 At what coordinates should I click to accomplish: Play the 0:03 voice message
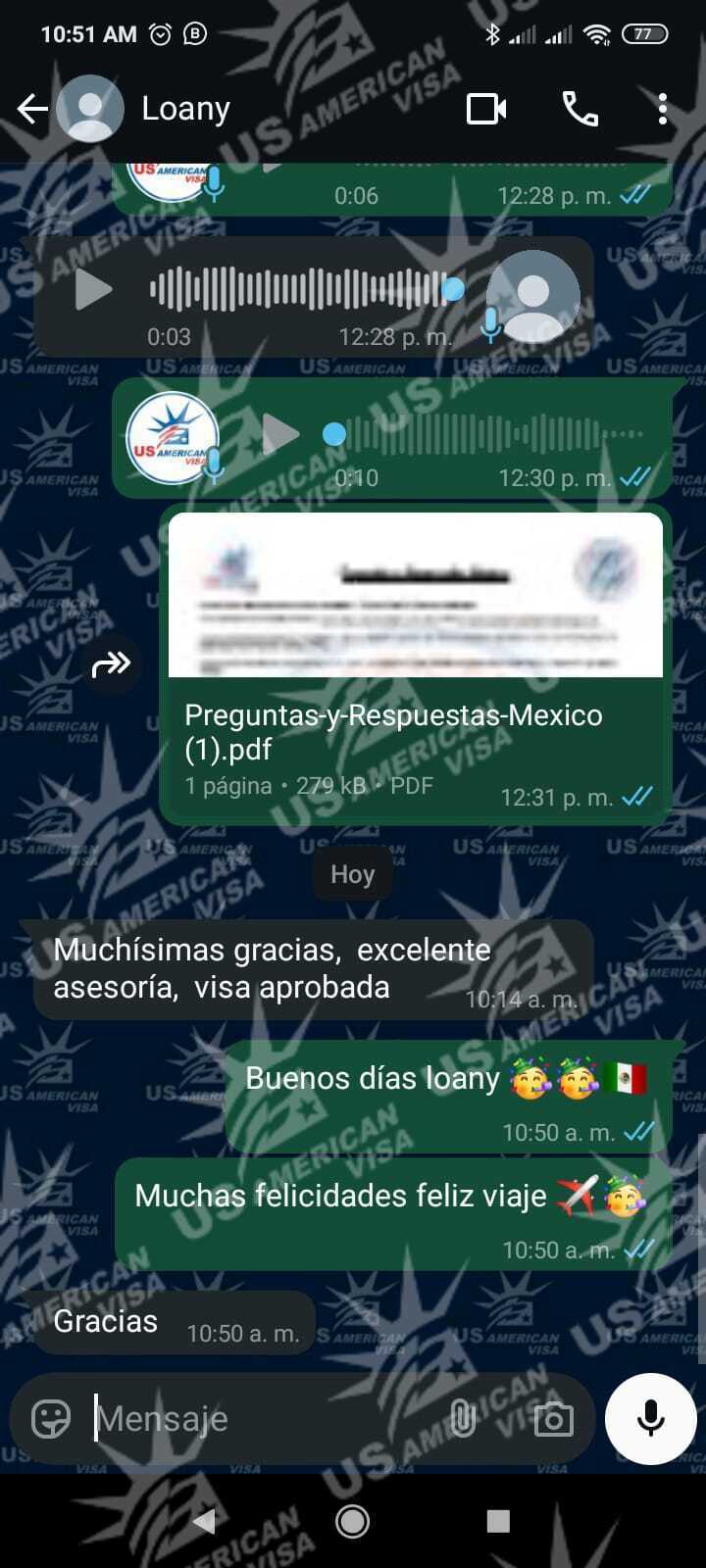click(93, 290)
